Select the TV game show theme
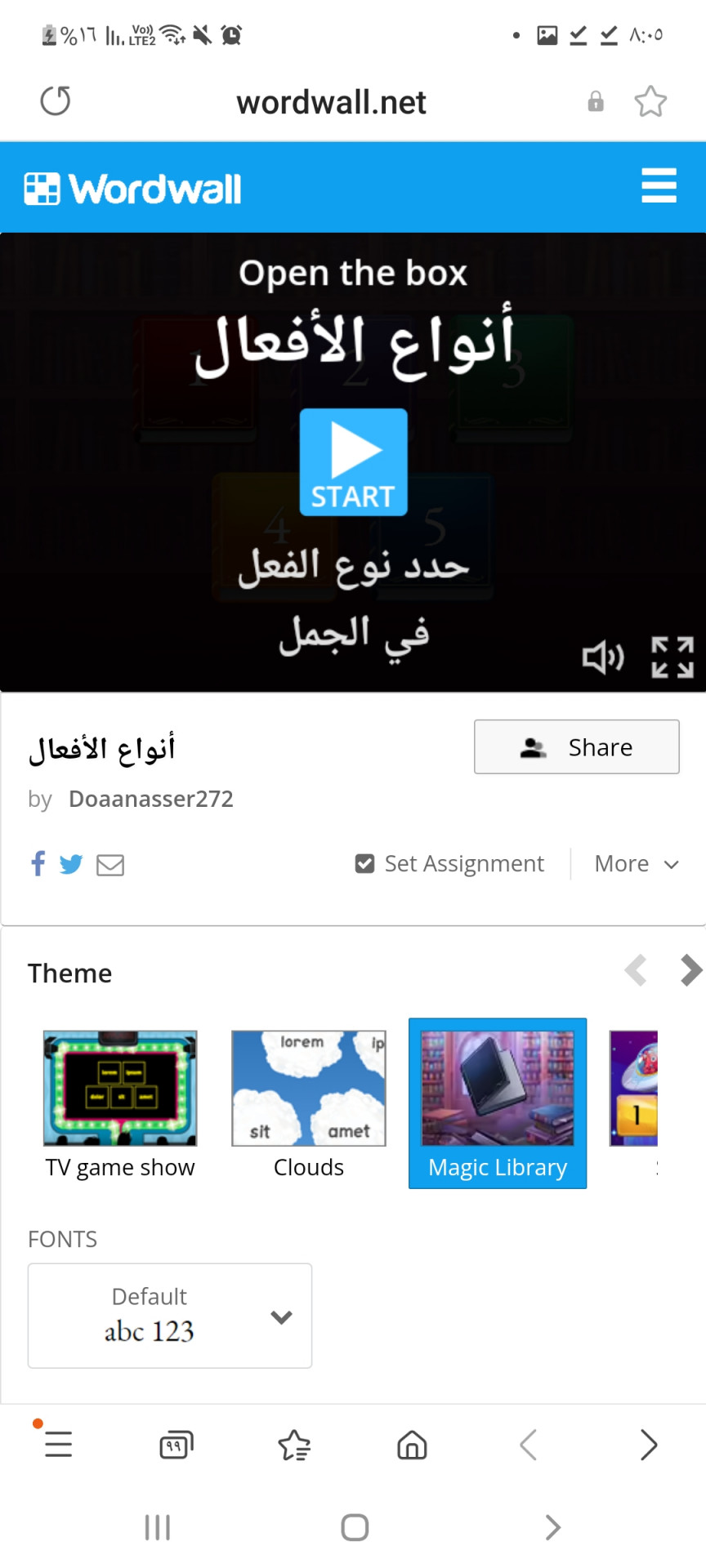This screenshot has width=706, height=1568. [x=120, y=1102]
